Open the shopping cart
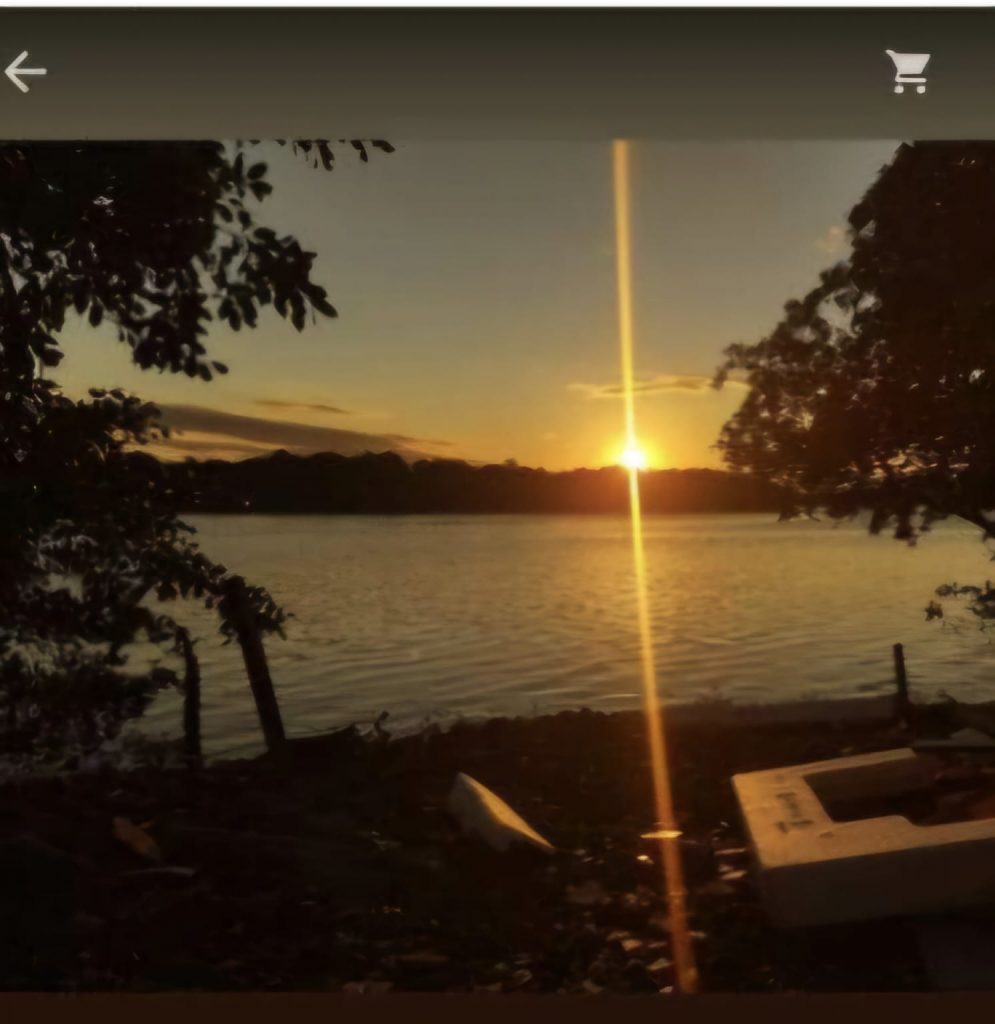The image size is (995, 1024). coord(908,72)
